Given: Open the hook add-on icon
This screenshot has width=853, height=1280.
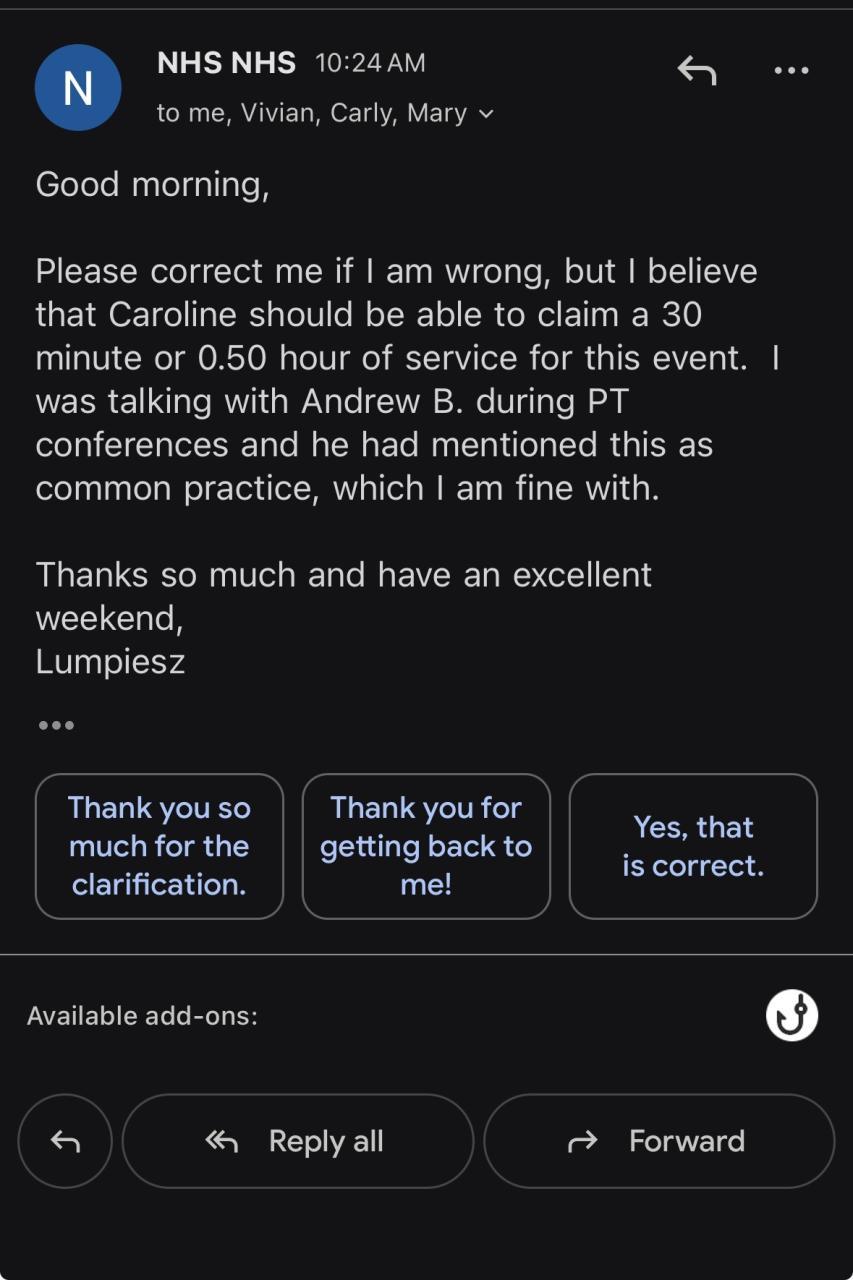Looking at the screenshot, I should 791,1016.
